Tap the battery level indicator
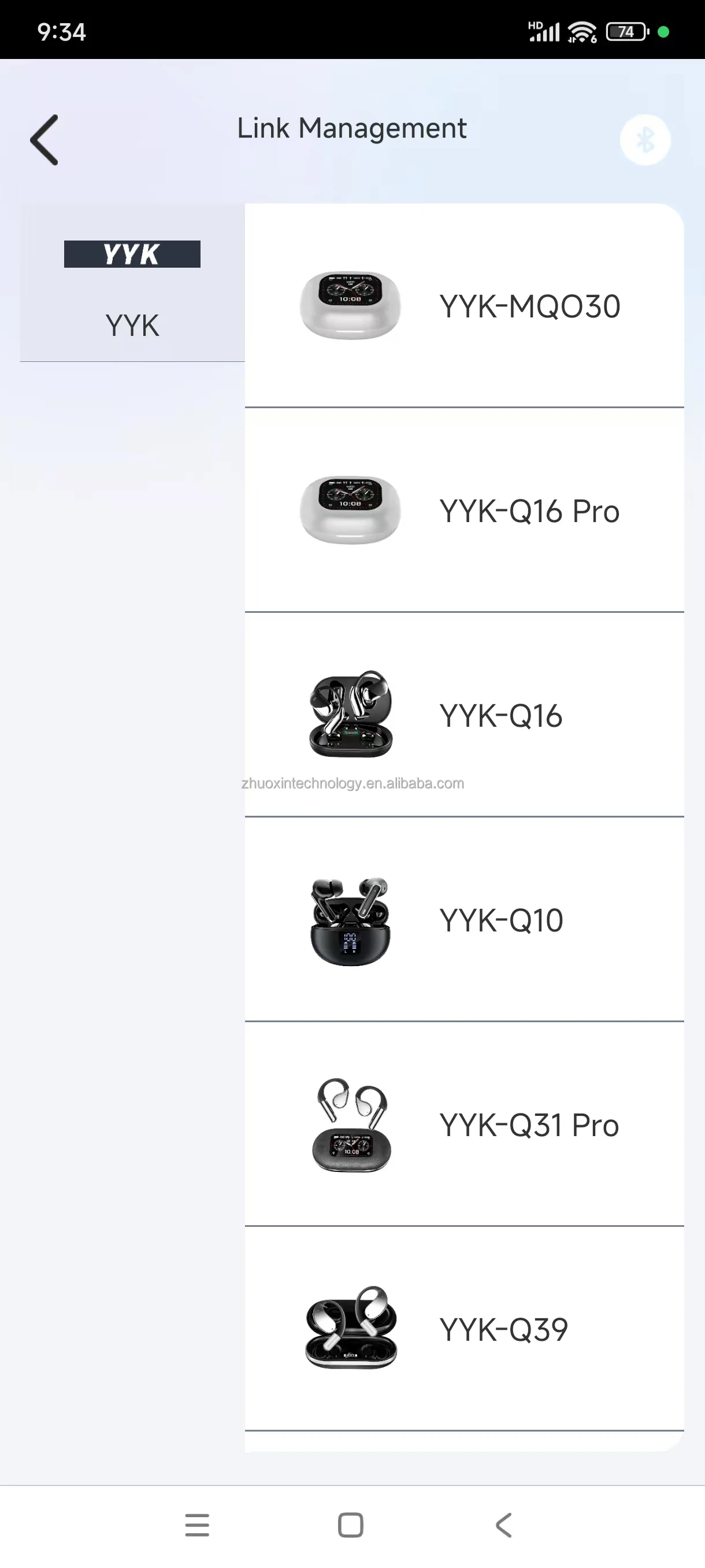This screenshot has width=705, height=1568. pos(626,32)
